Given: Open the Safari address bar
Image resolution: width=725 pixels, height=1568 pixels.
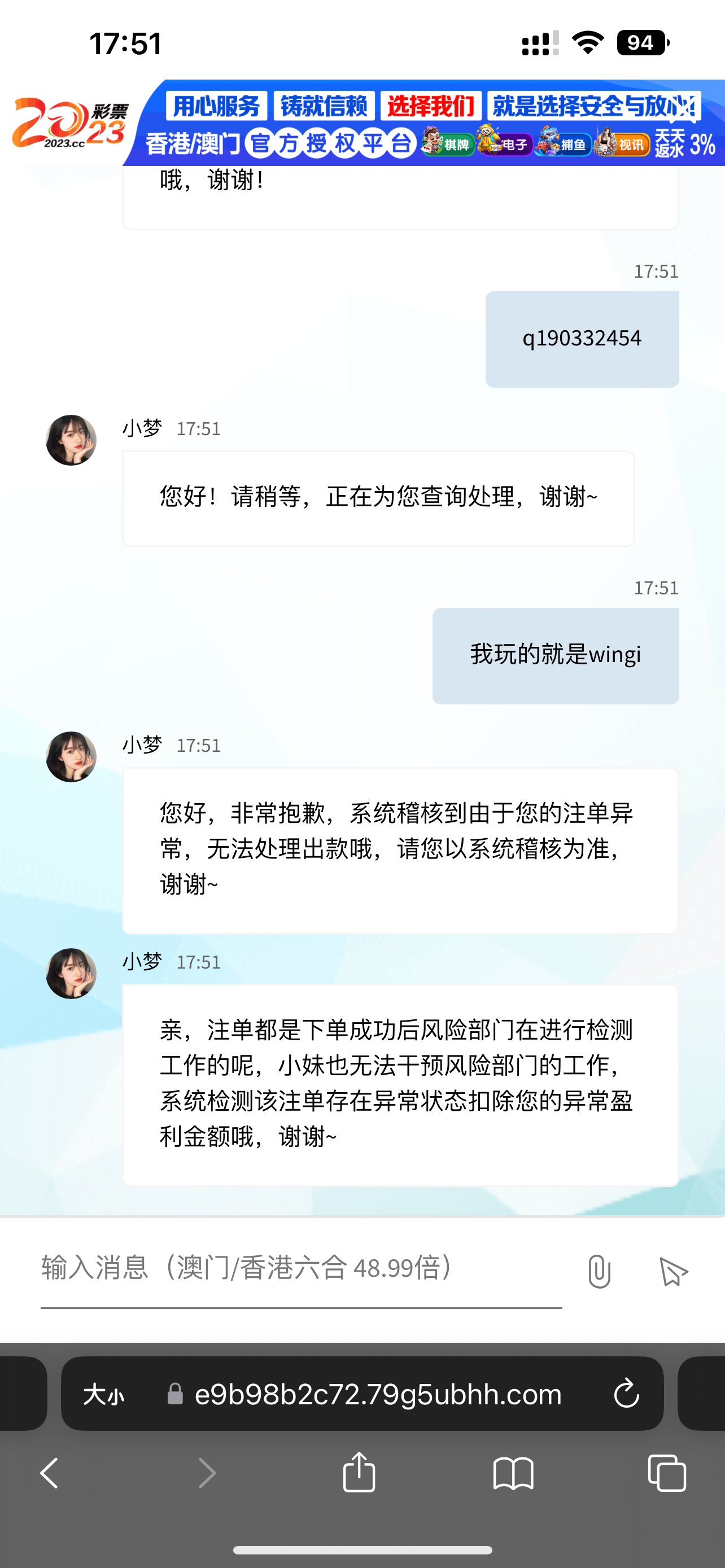Looking at the screenshot, I should [x=377, y=1394].
